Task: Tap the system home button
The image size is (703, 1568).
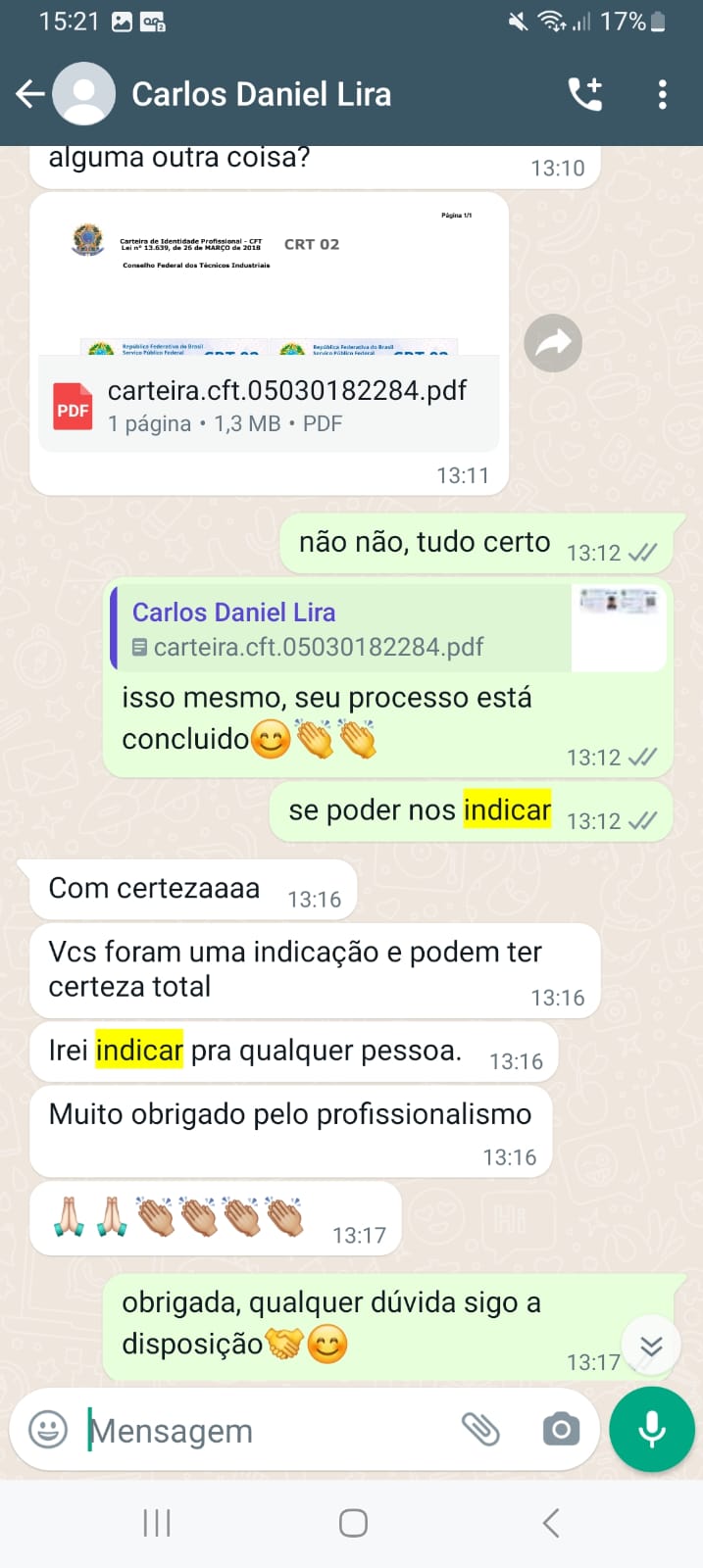Action: coord(353,1523)
